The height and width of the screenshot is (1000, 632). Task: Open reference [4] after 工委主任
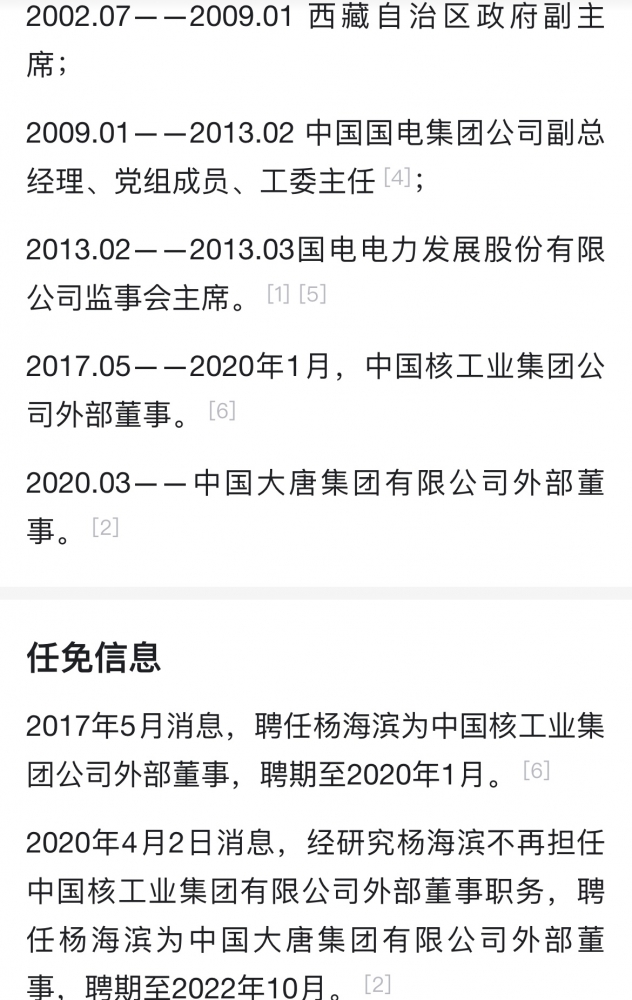tap(397, 178)
